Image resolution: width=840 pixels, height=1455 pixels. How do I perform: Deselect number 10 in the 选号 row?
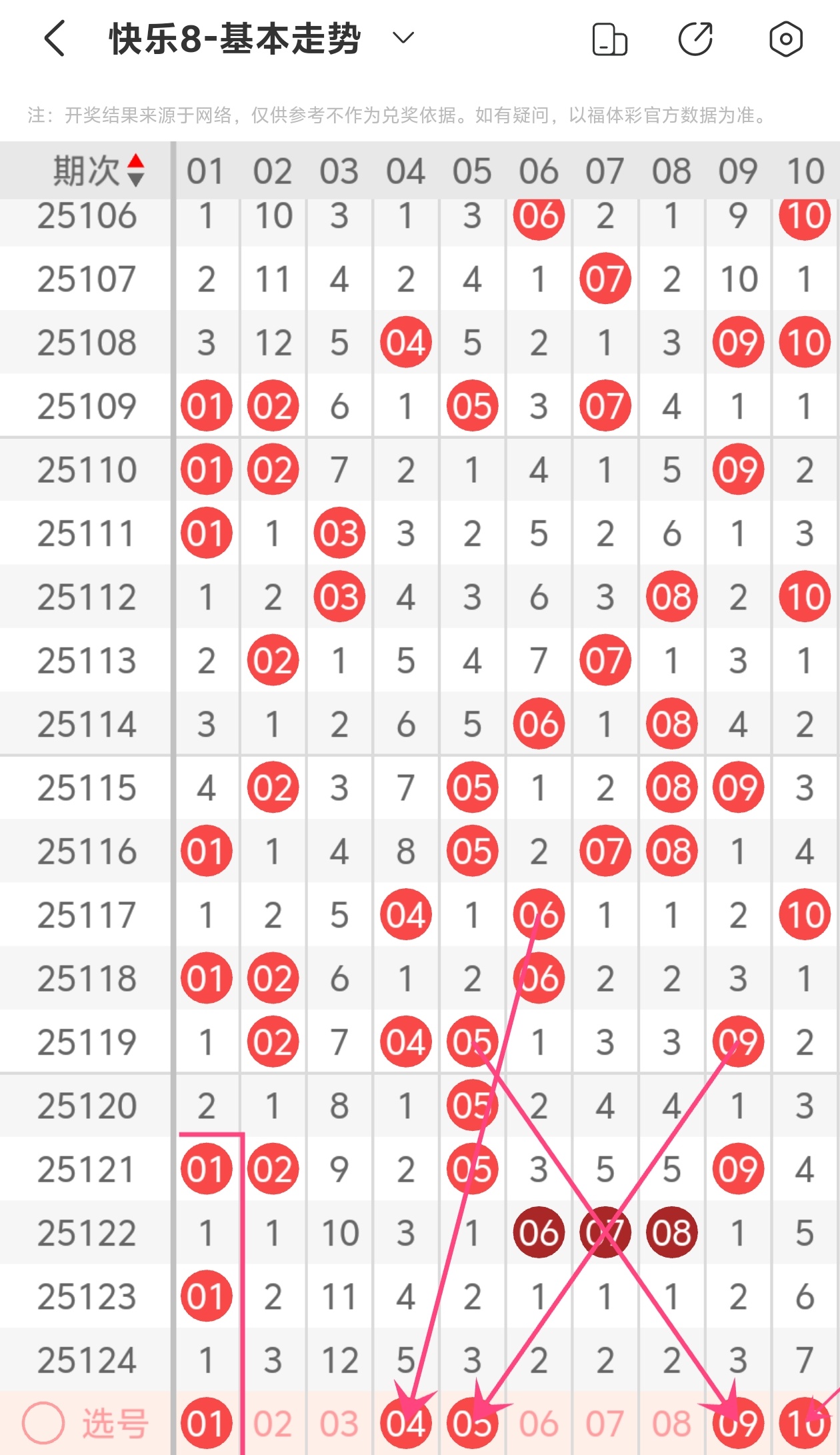(805, 1423)
